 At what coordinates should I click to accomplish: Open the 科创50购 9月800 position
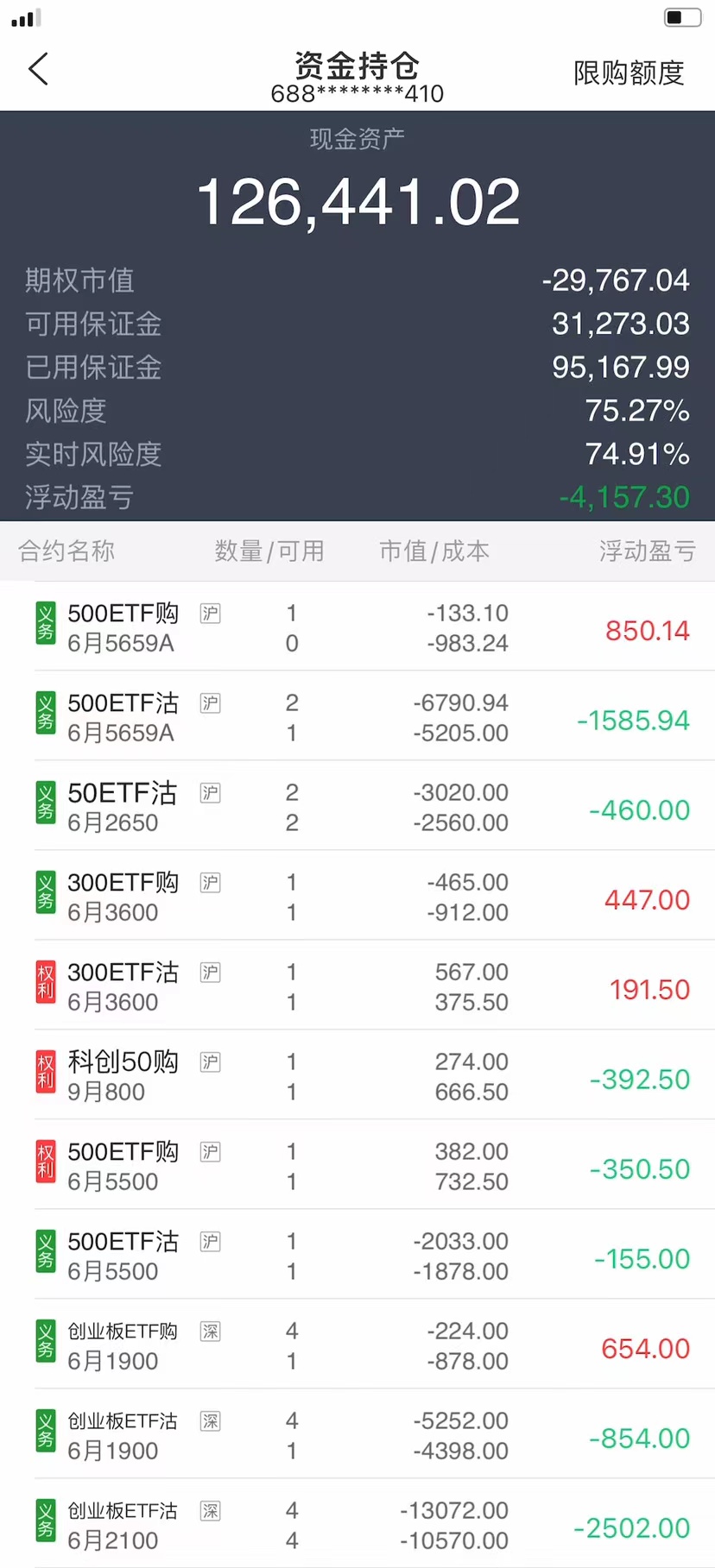coord(357,1076)
